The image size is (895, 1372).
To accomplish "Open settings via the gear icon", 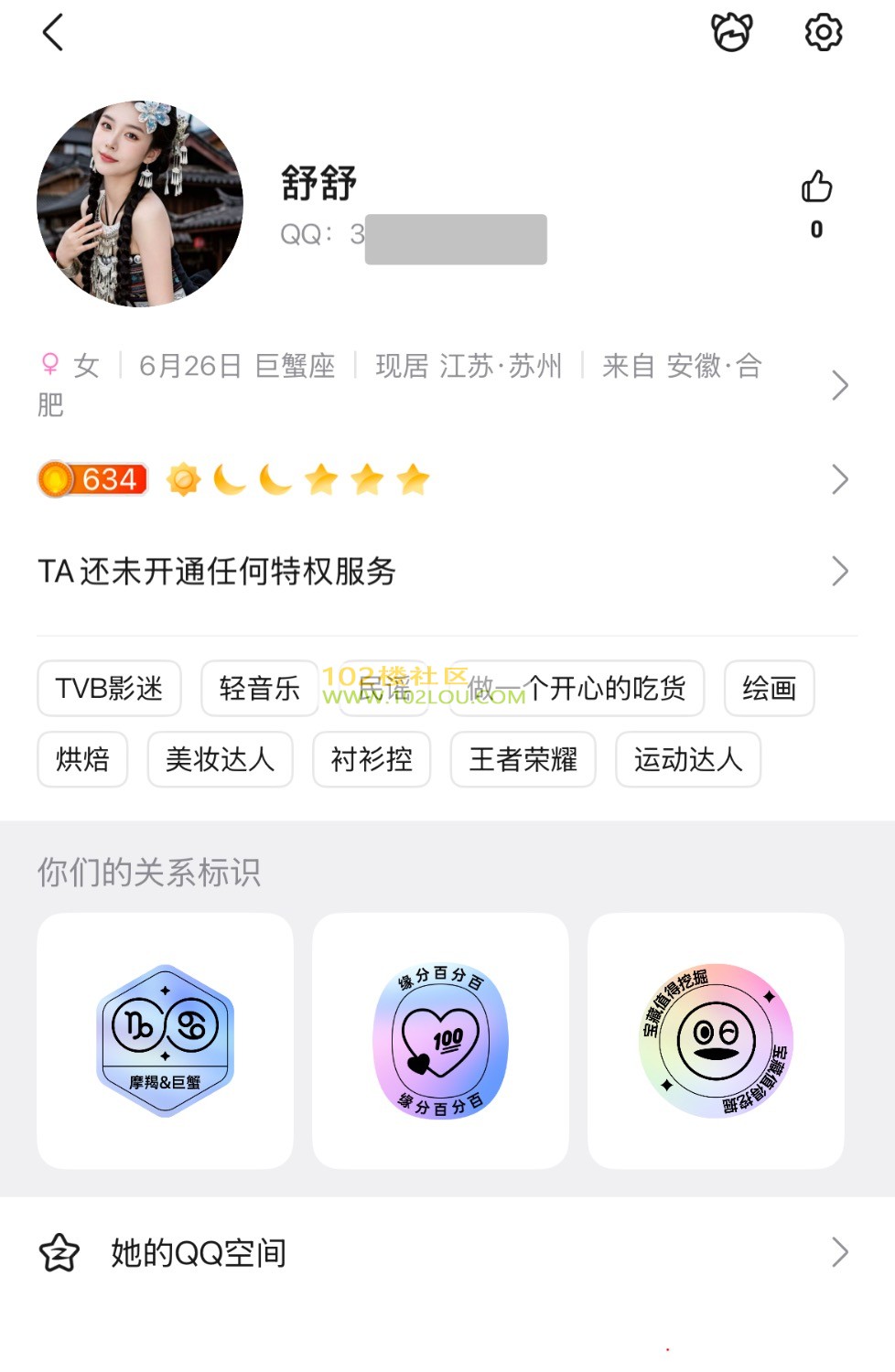I will [823, 33].
